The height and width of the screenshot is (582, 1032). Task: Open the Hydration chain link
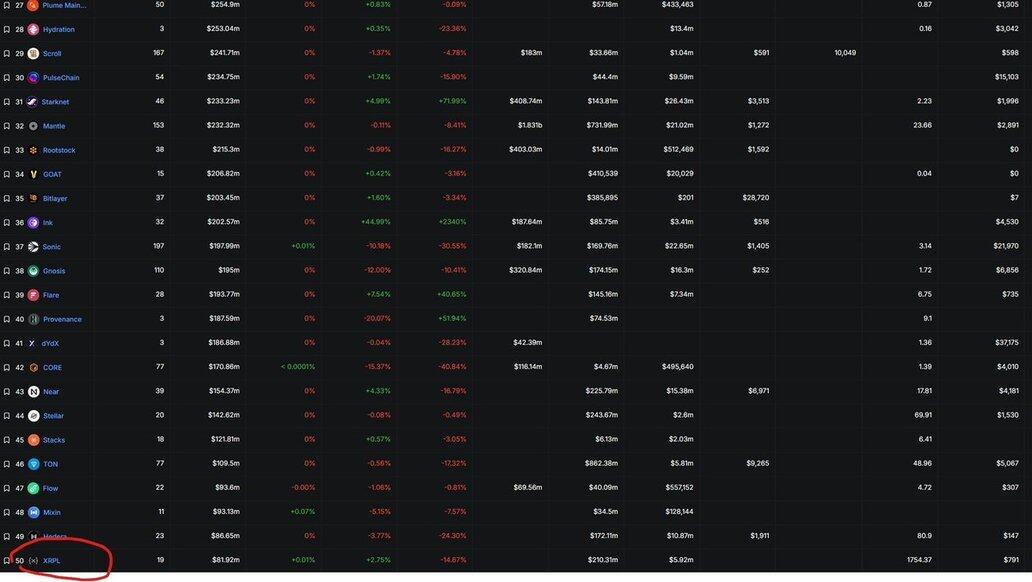point(58,29)
